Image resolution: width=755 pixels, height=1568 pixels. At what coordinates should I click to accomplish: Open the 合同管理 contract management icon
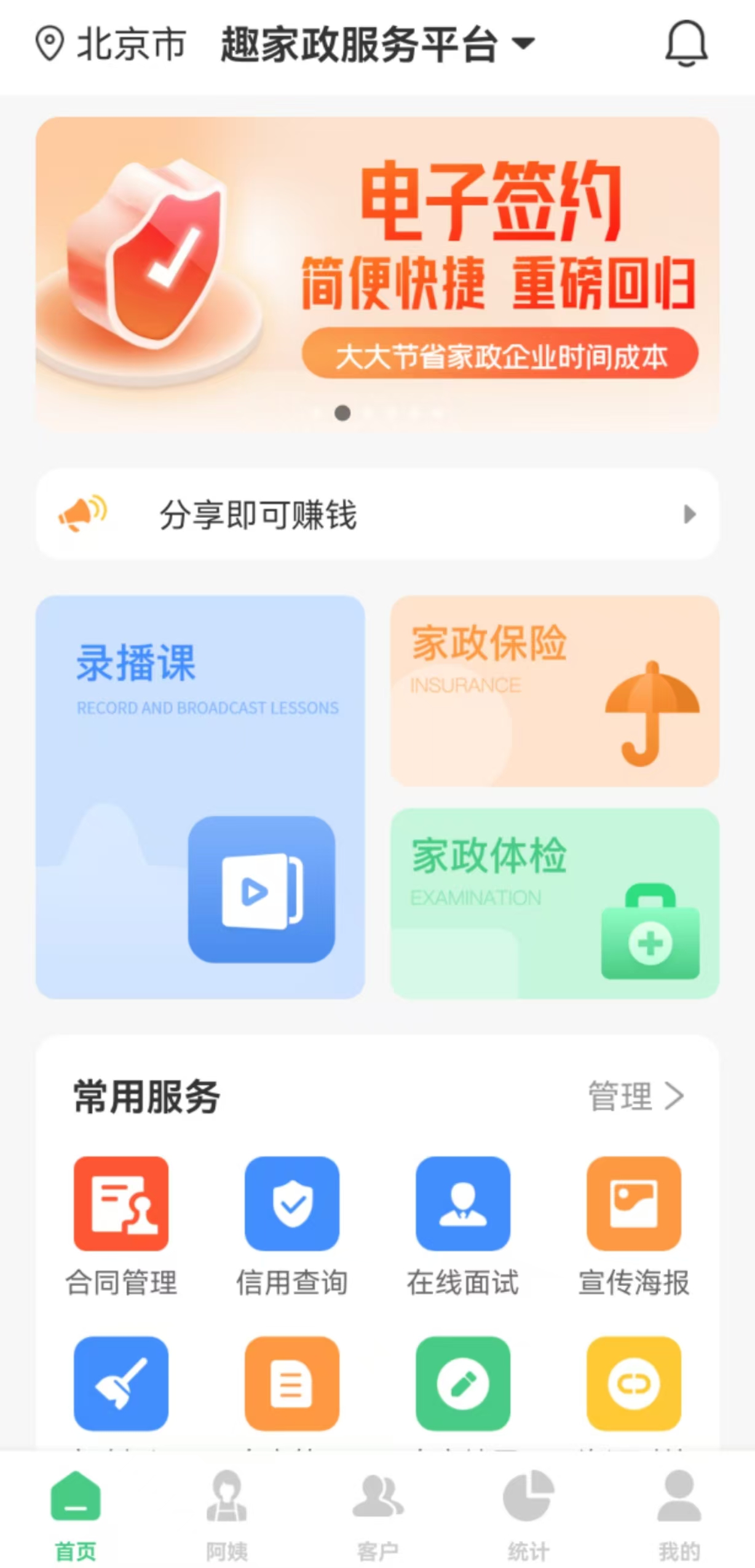[x=121, y=1205]
